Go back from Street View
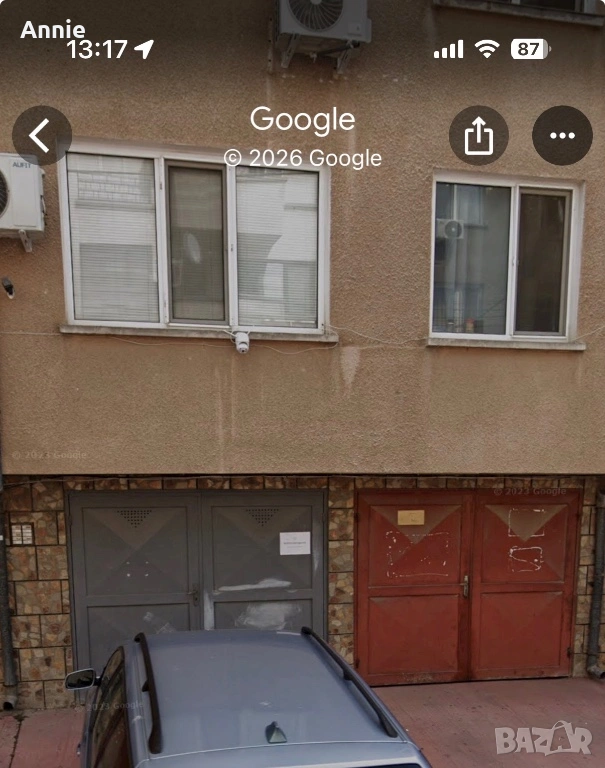The width and height of the screenshot is (605, 768). tap(42, 136)
